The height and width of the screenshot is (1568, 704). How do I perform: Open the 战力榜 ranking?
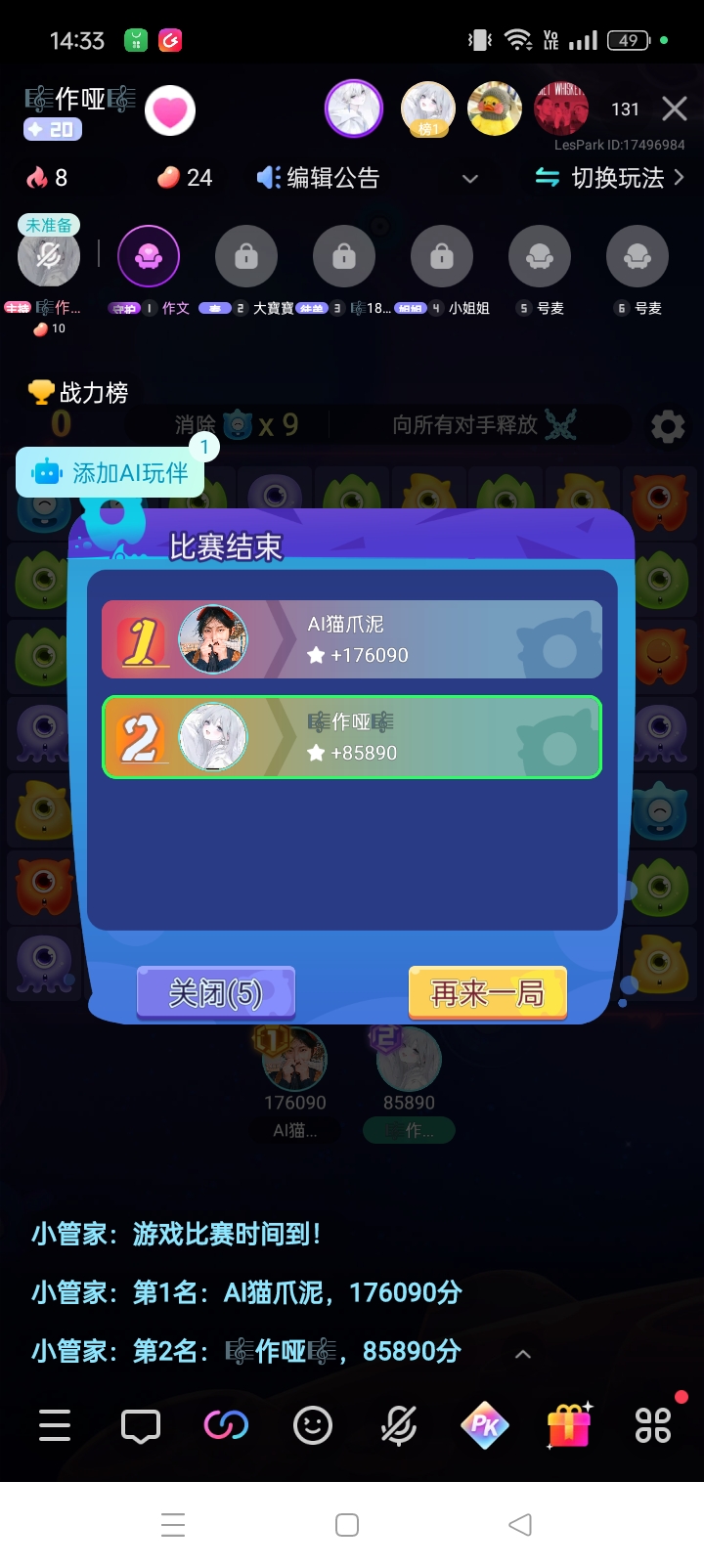coord(78,393)
